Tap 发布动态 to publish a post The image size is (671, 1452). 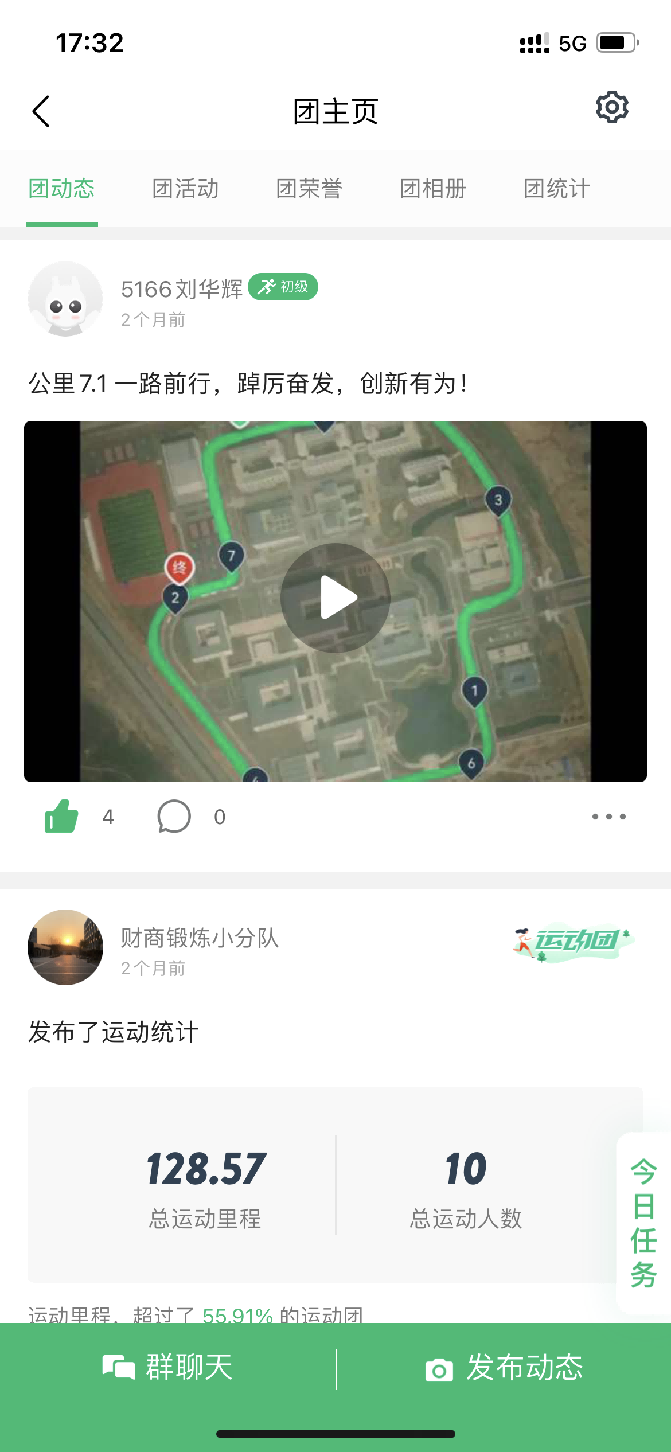pos(504,1368)
